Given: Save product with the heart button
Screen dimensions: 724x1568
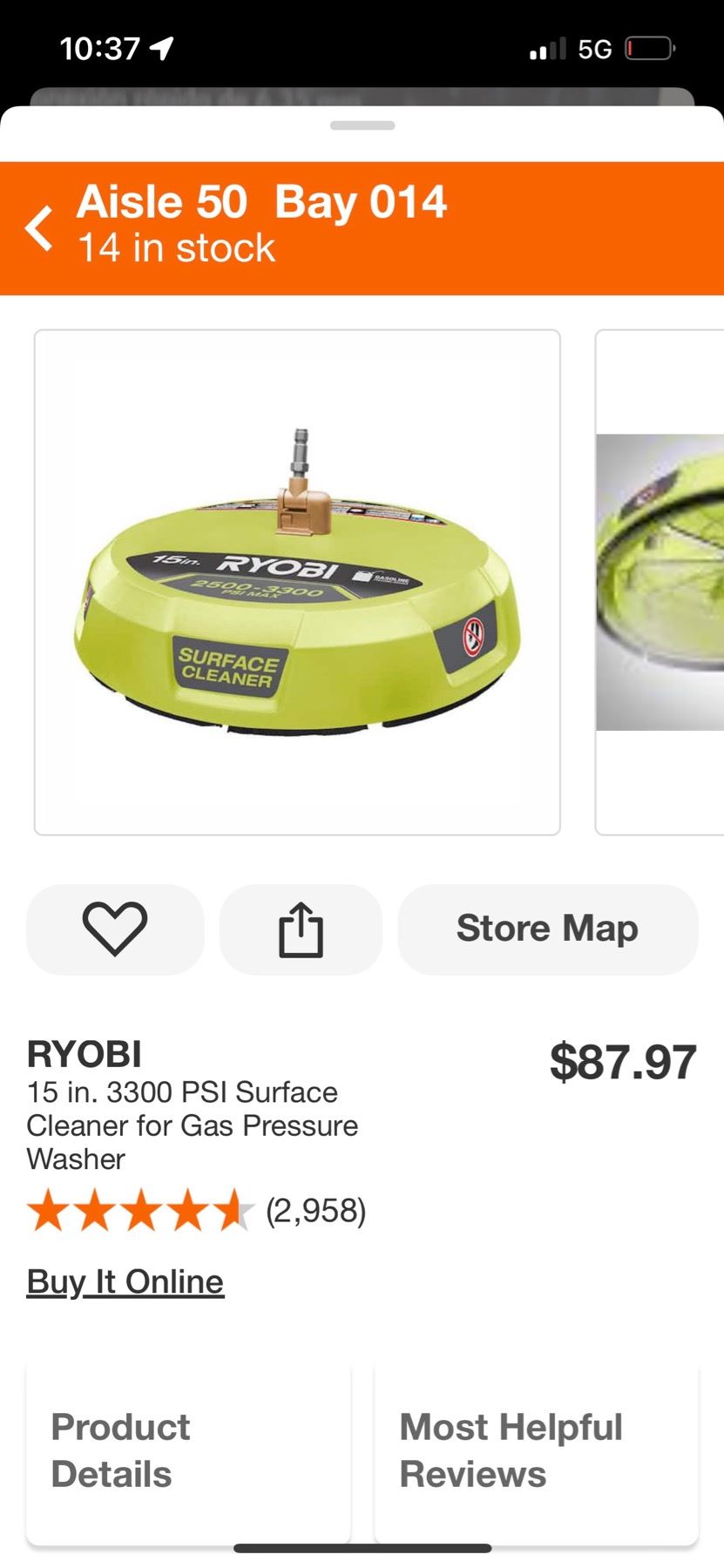Looking at the screenshot, I should point(115,929).
